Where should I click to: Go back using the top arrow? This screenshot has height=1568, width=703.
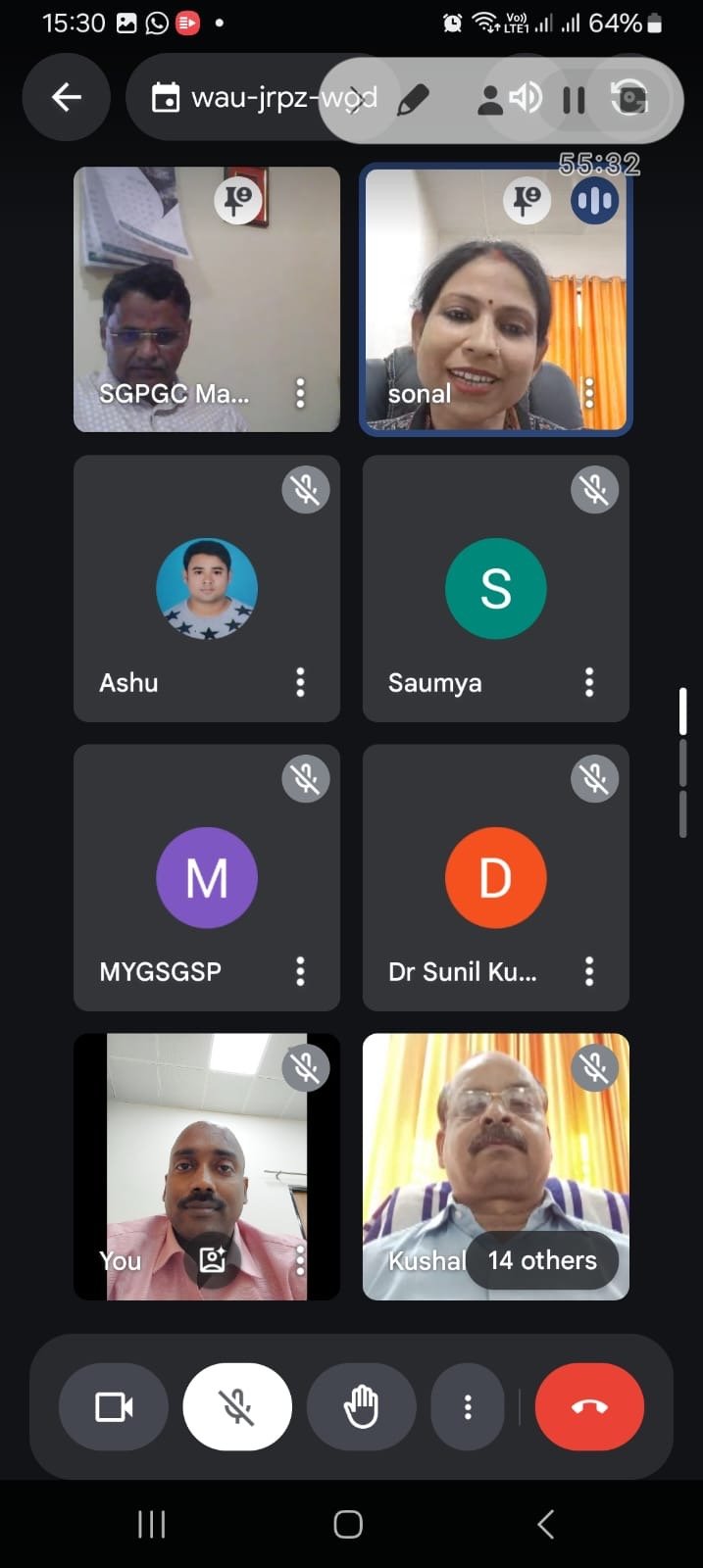pos(67,97)
